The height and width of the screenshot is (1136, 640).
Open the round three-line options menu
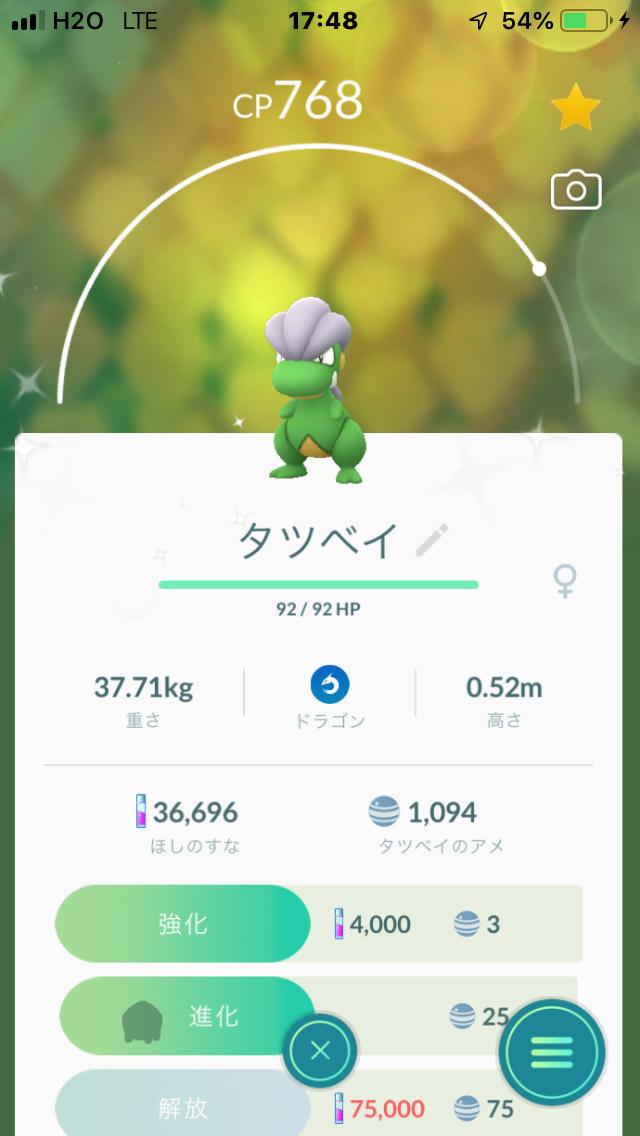552,1051
